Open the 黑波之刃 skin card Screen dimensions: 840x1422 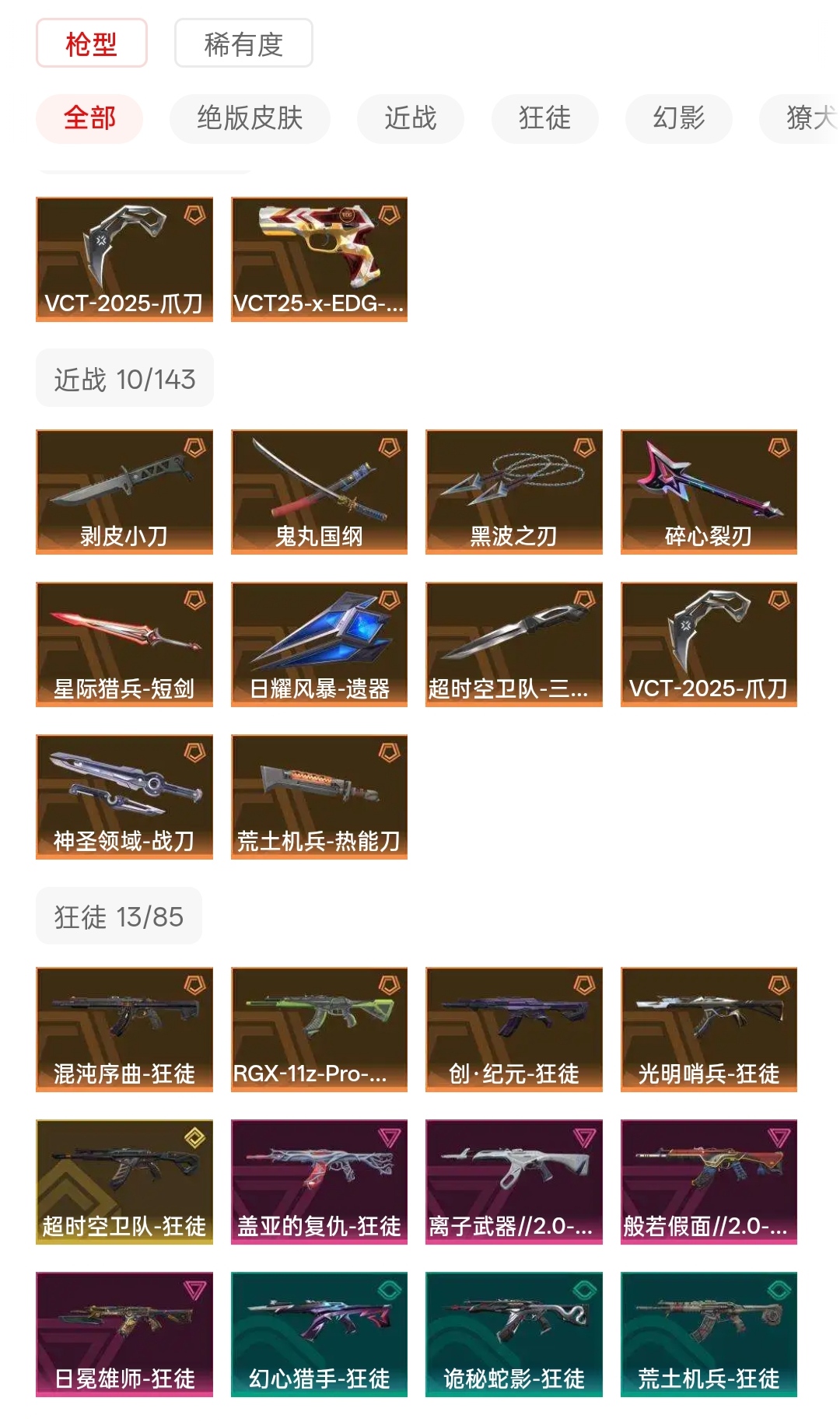click(513, 492)
